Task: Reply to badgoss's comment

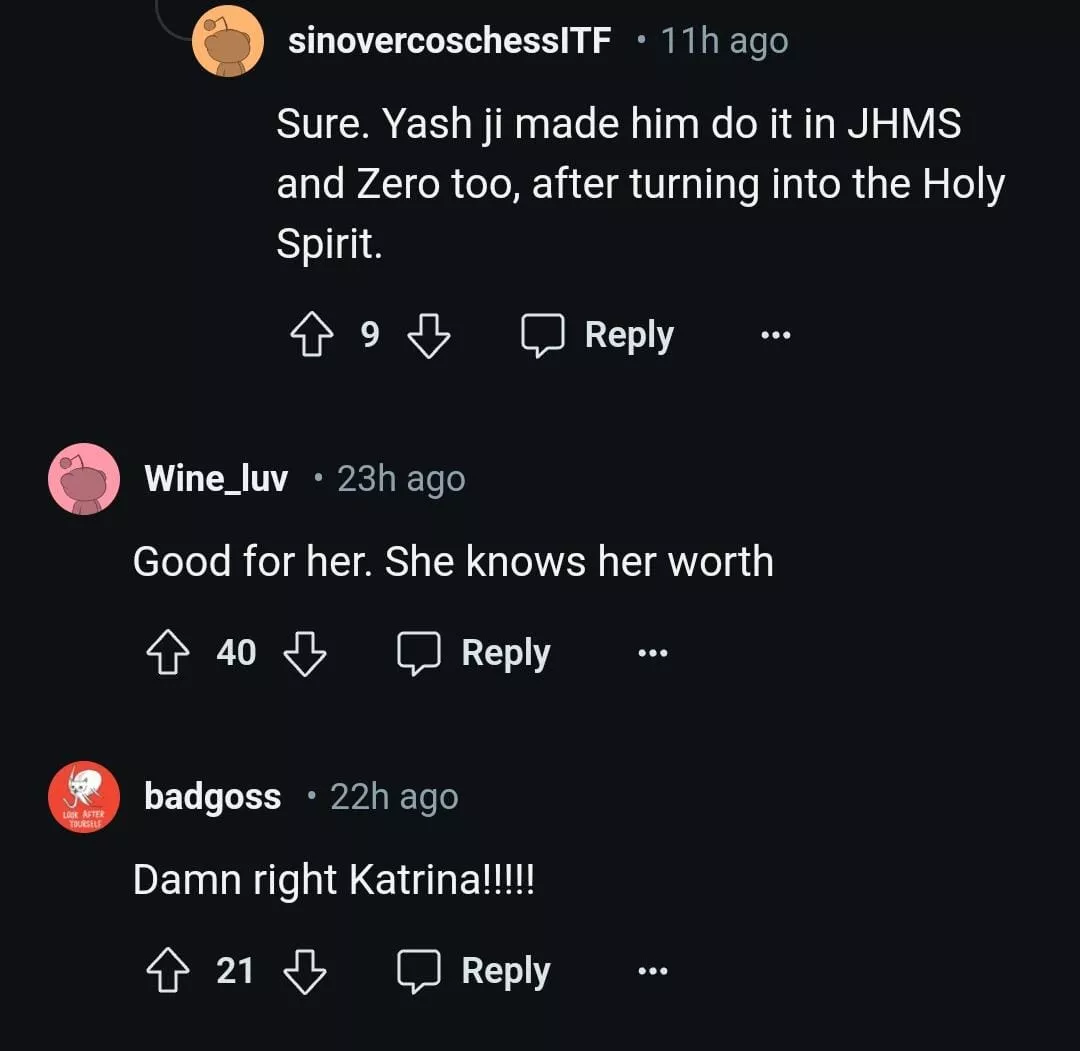Action: coord(474,971)
